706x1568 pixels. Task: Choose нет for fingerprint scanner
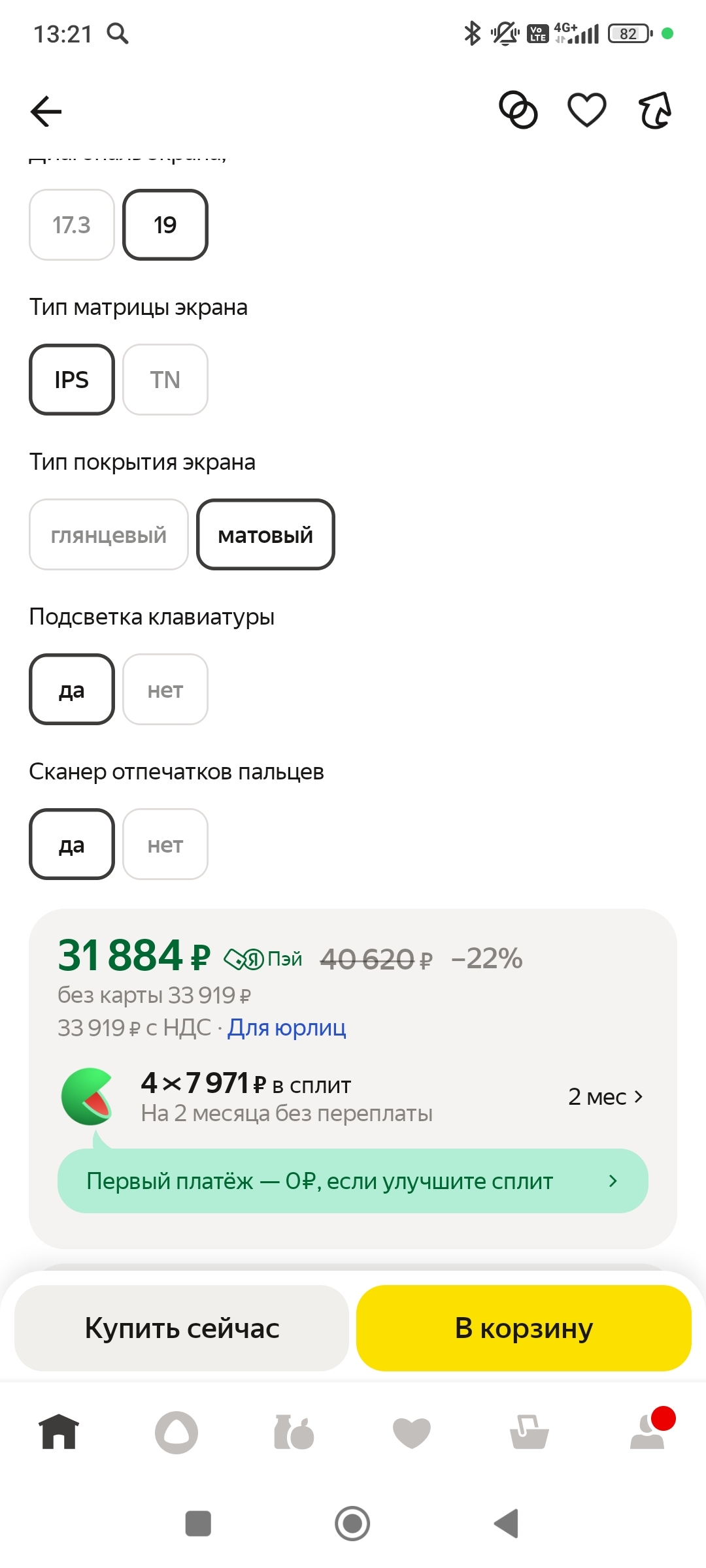(165, 845)
